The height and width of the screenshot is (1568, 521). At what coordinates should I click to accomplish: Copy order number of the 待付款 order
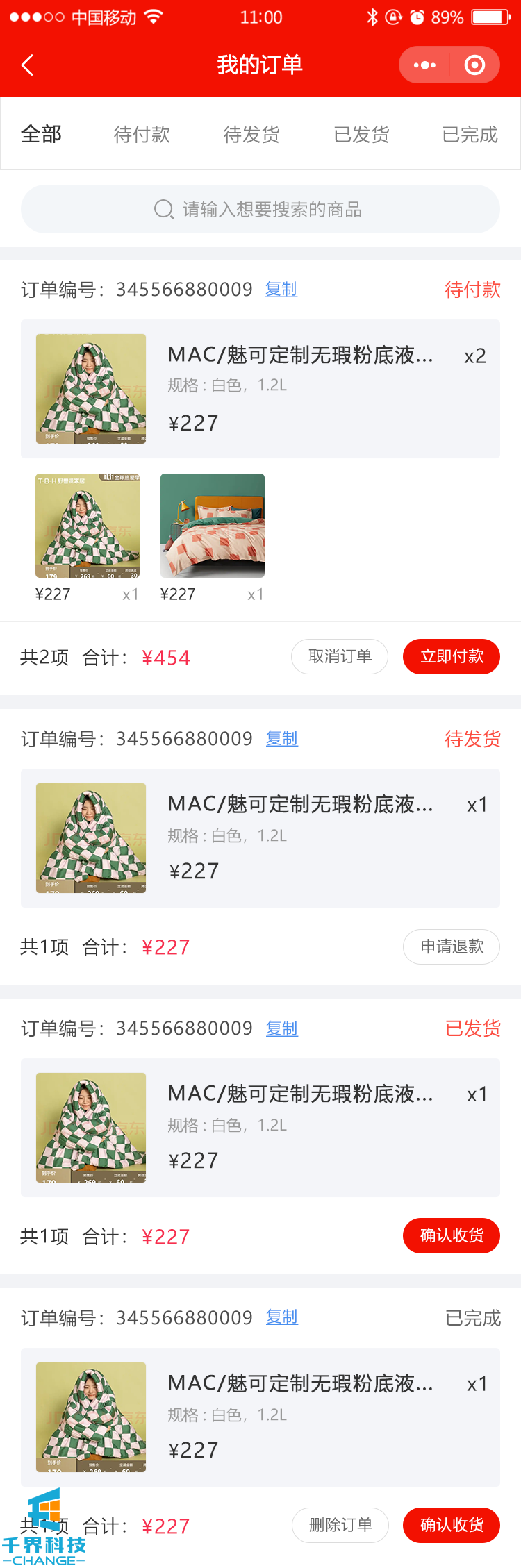[281, 290]
